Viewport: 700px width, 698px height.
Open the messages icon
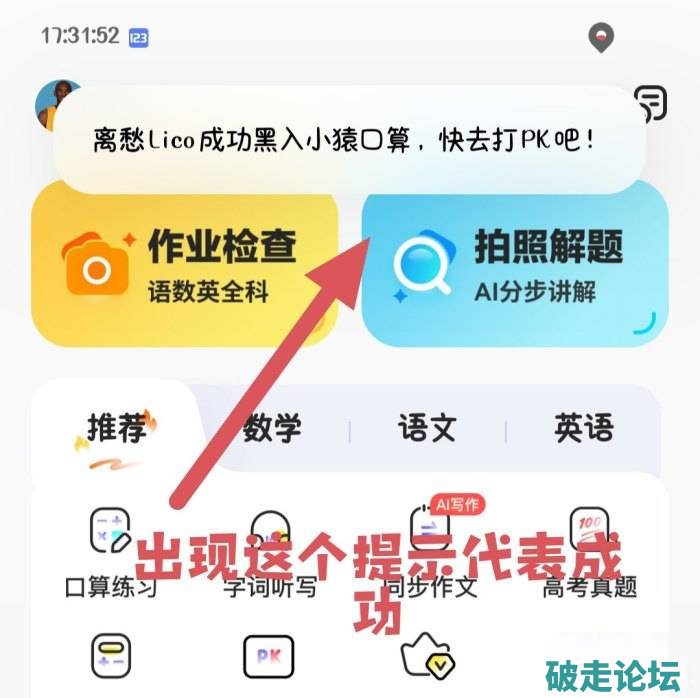pyautogui.click(x=651, y=101)
